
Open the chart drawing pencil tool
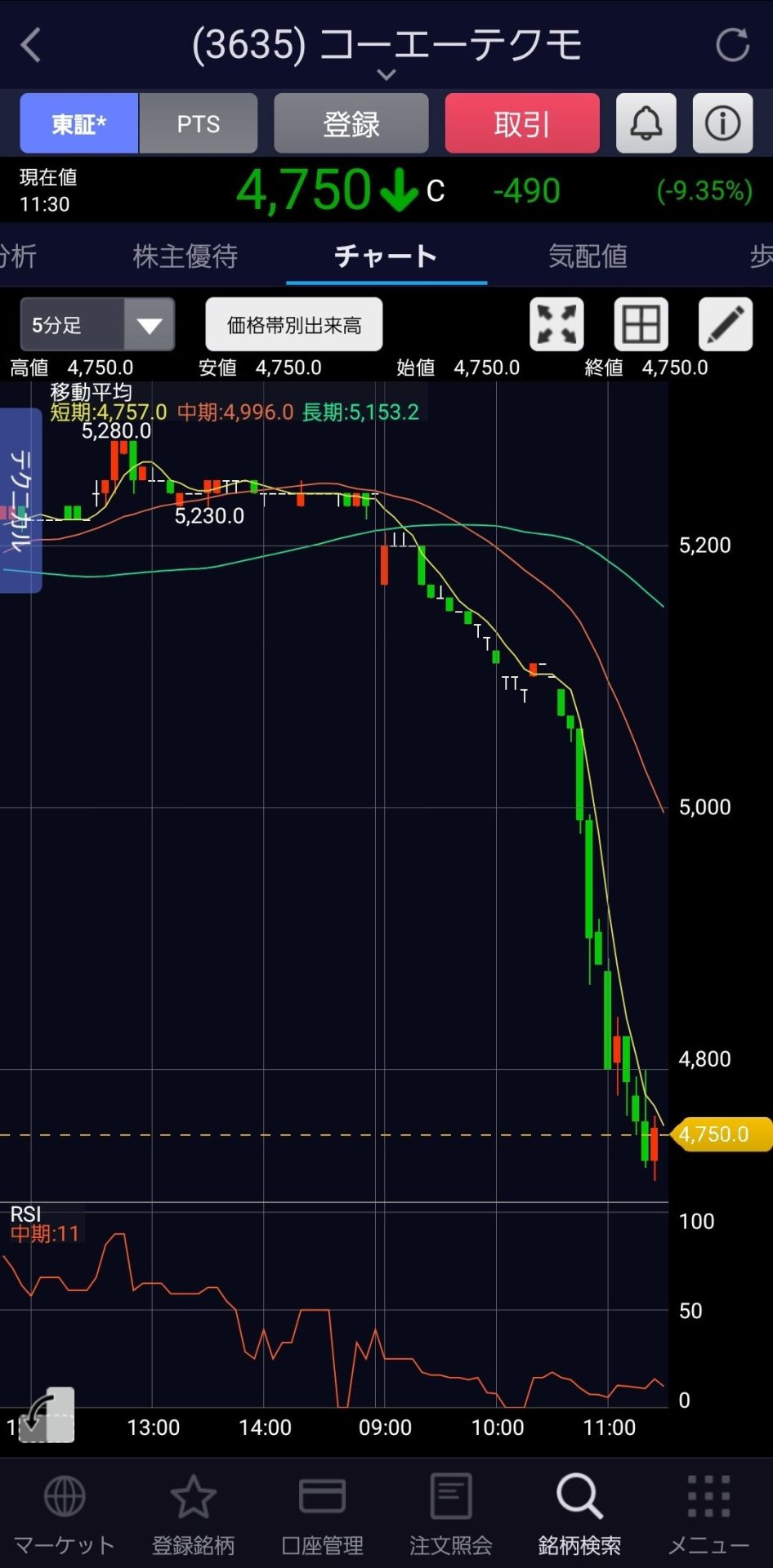coord(726,325)
